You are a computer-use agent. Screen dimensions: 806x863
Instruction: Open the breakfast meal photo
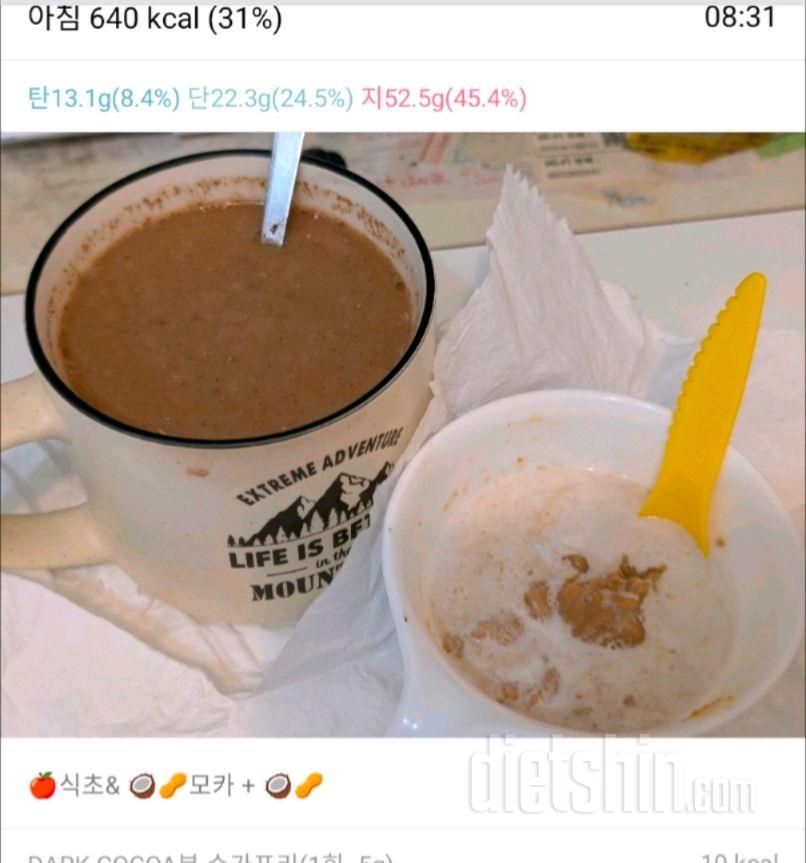403,435
